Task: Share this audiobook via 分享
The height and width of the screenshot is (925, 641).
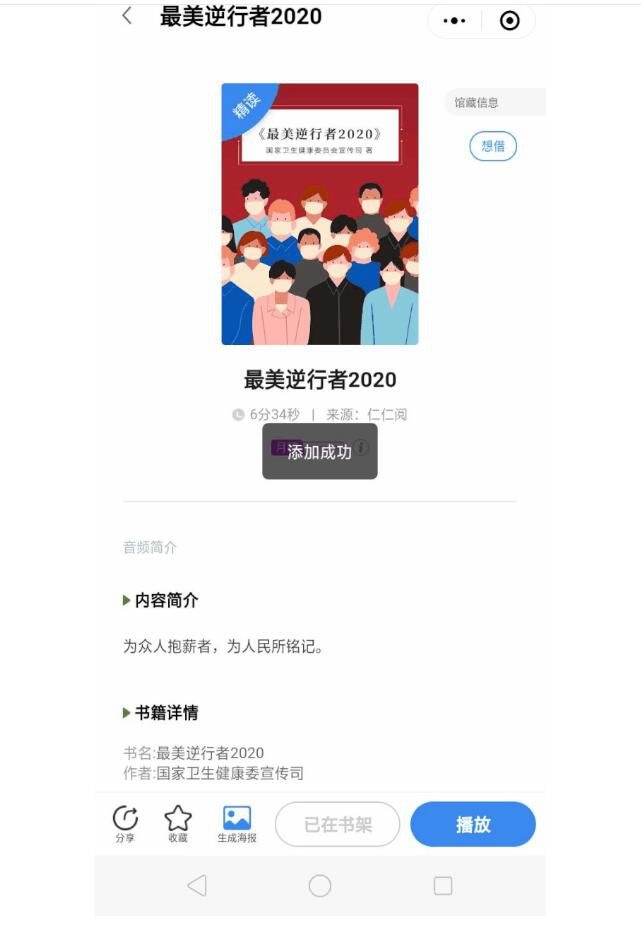Action: [125, 823]
